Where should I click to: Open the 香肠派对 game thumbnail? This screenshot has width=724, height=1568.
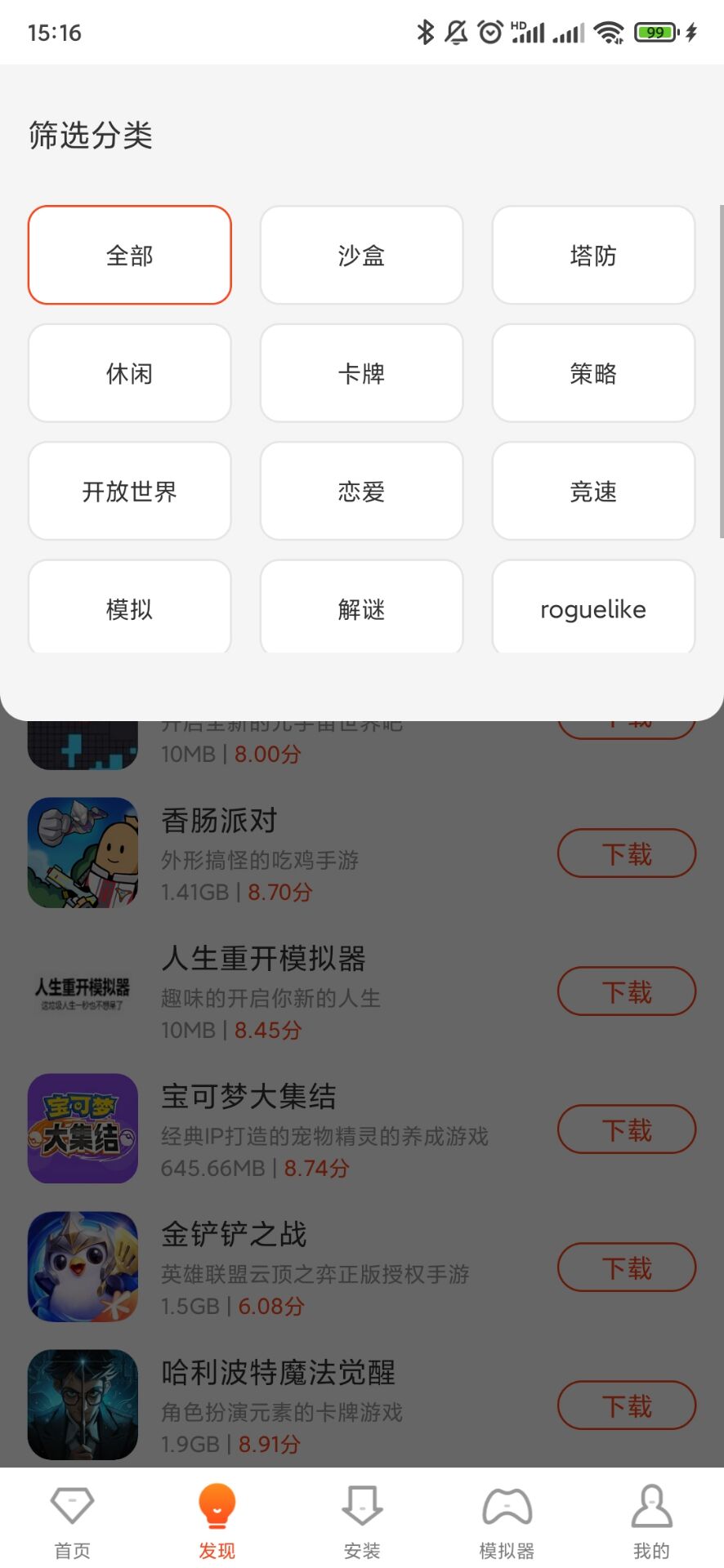pyautogui.click(x=82, y=853)
